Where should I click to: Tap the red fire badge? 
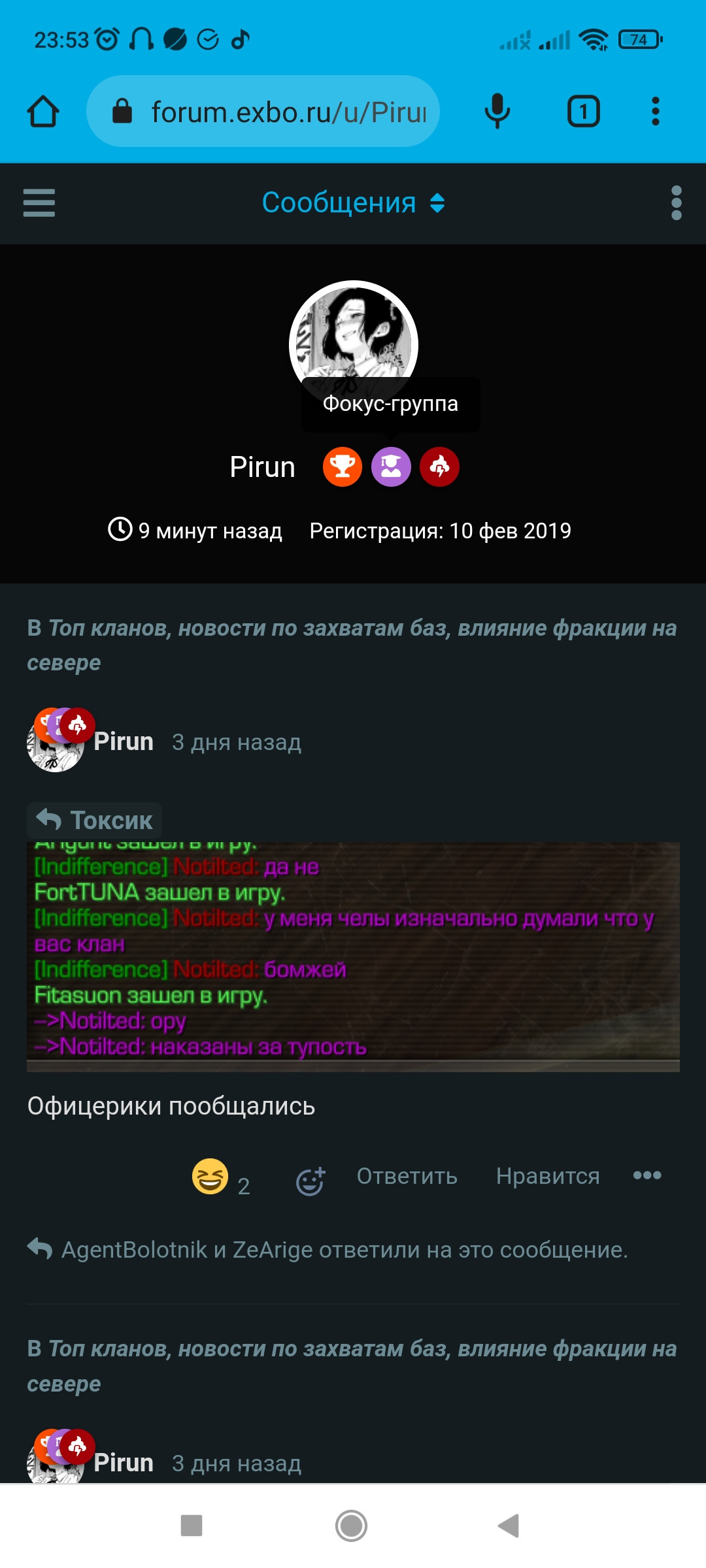click(439, 467)
